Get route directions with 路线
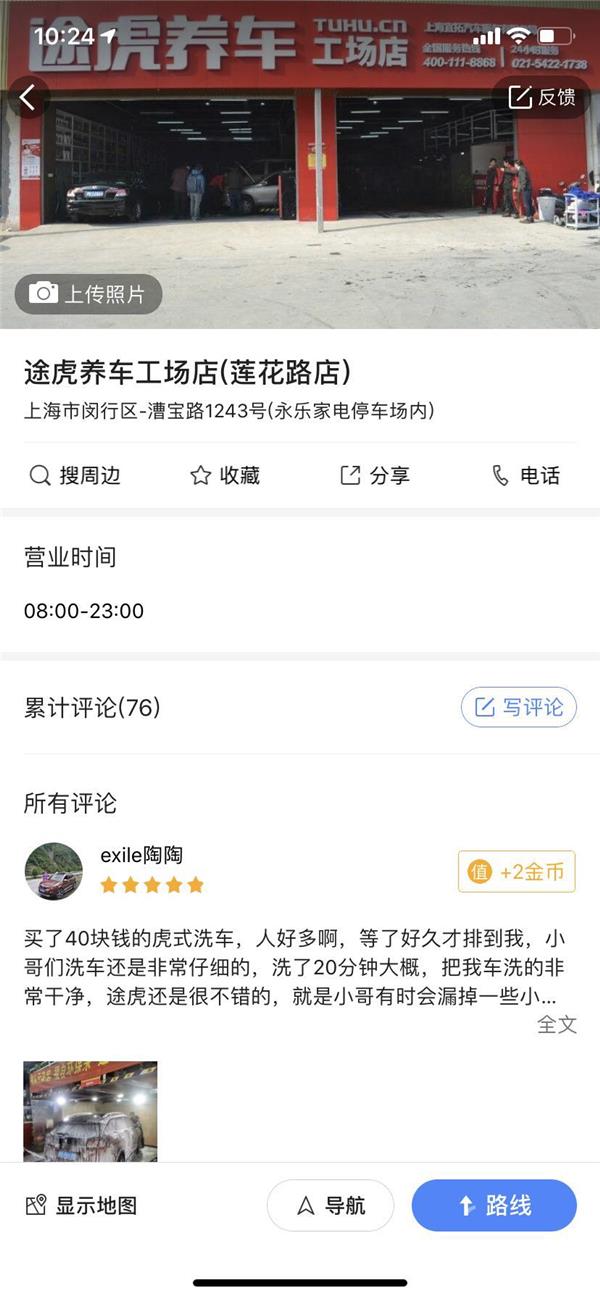Screen dimensions: 600x1298 pyautogui.click(x=494, y=1206)
